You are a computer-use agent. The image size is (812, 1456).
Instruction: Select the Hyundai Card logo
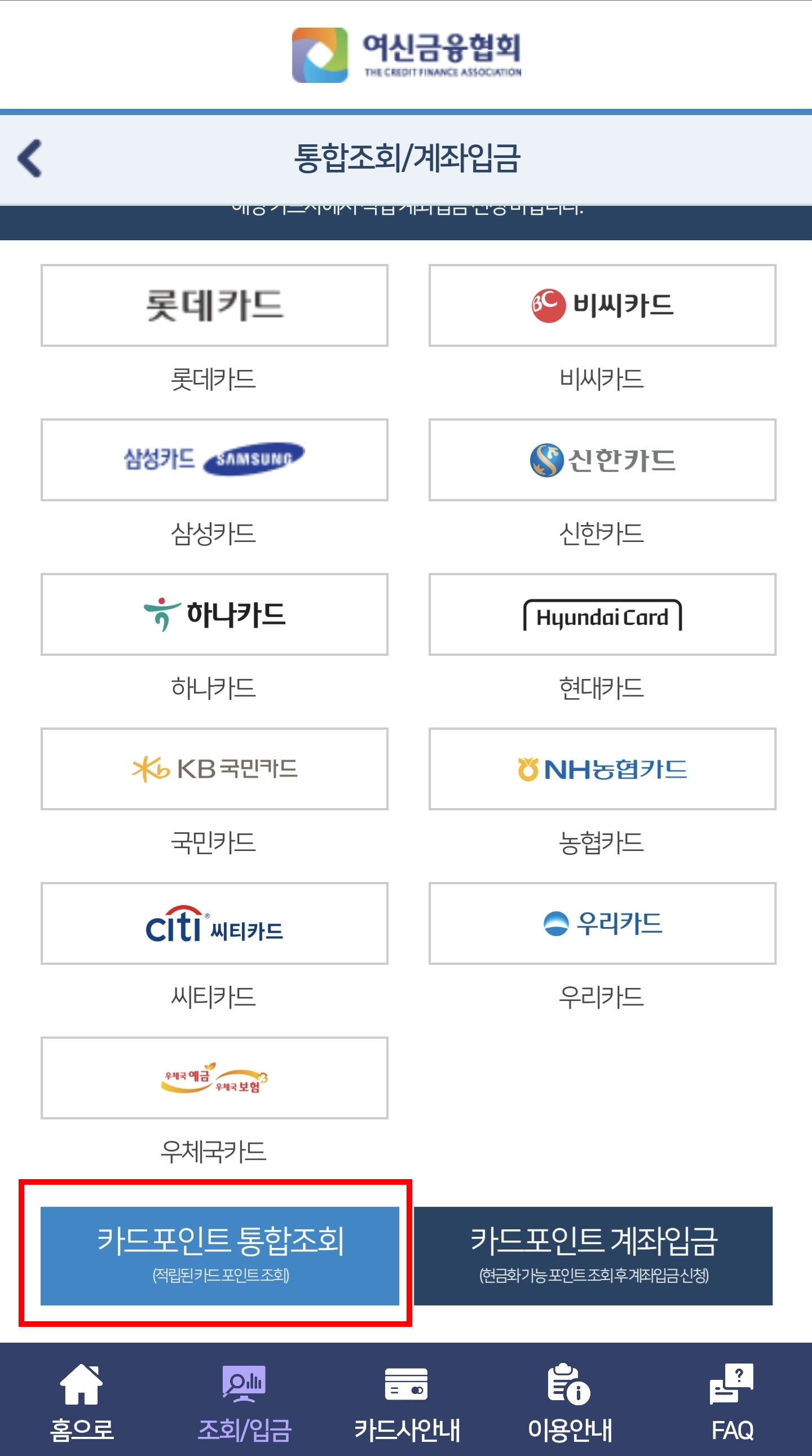click(601, 615)
